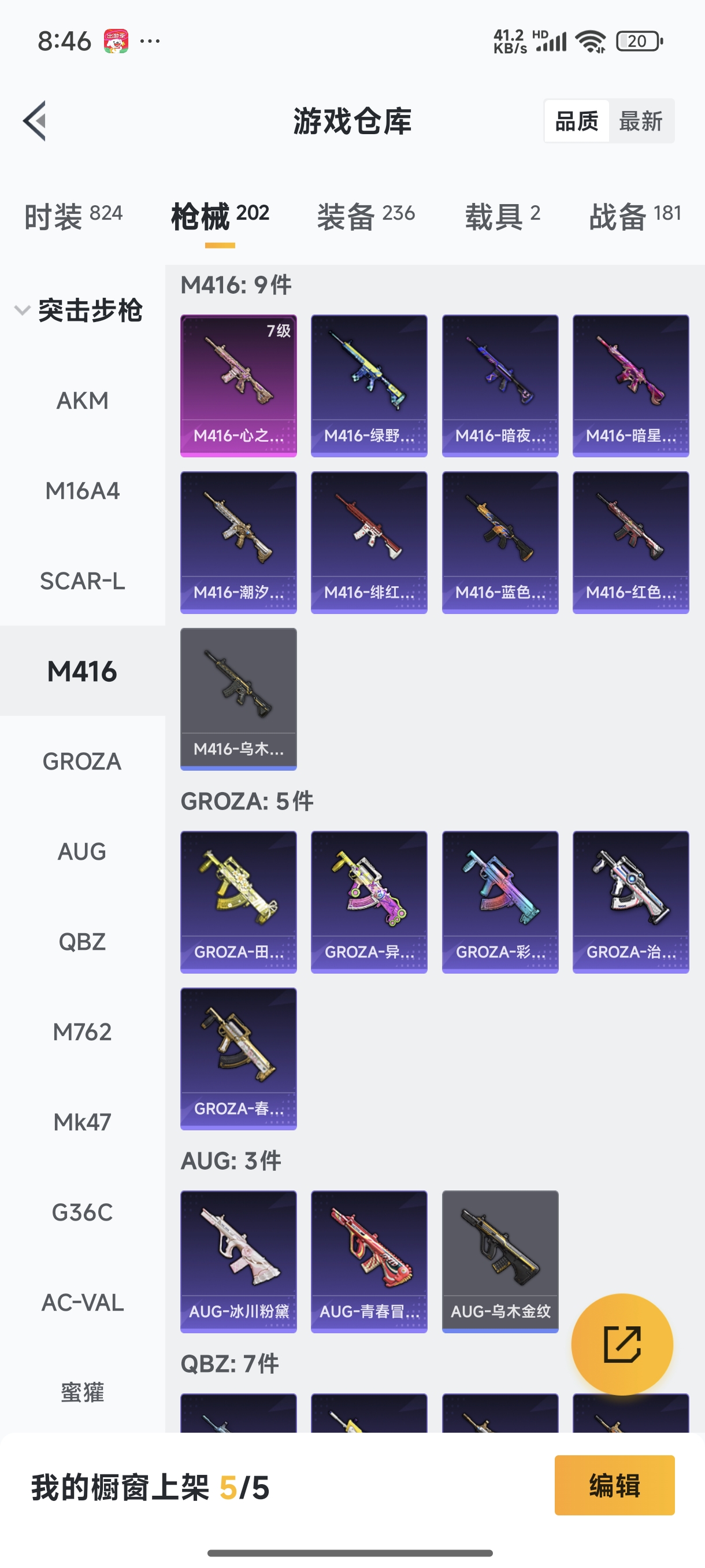Select M762 in the side list
Viewport: 705px width, 1568px height.
coord(82,1031)
